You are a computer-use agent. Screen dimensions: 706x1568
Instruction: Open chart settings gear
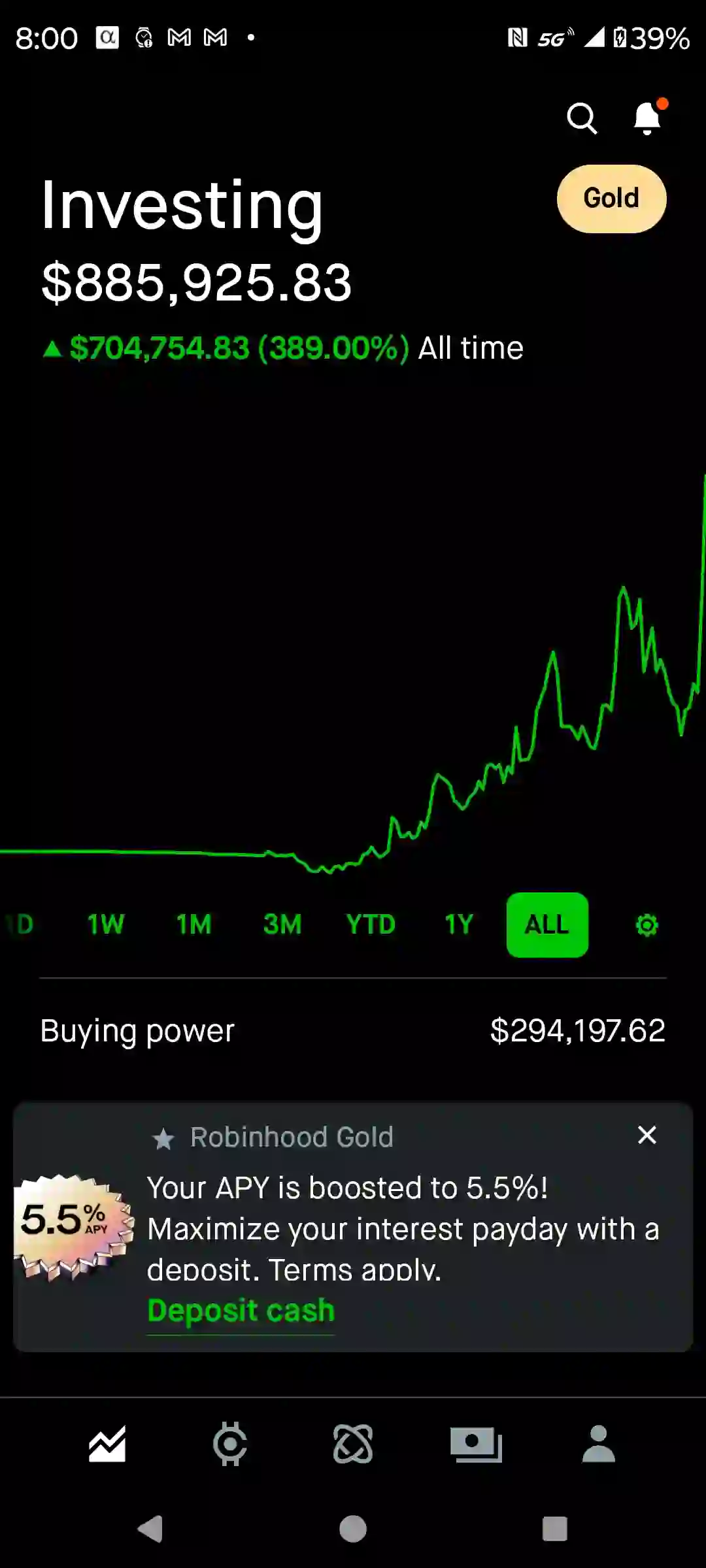(647, 925)
